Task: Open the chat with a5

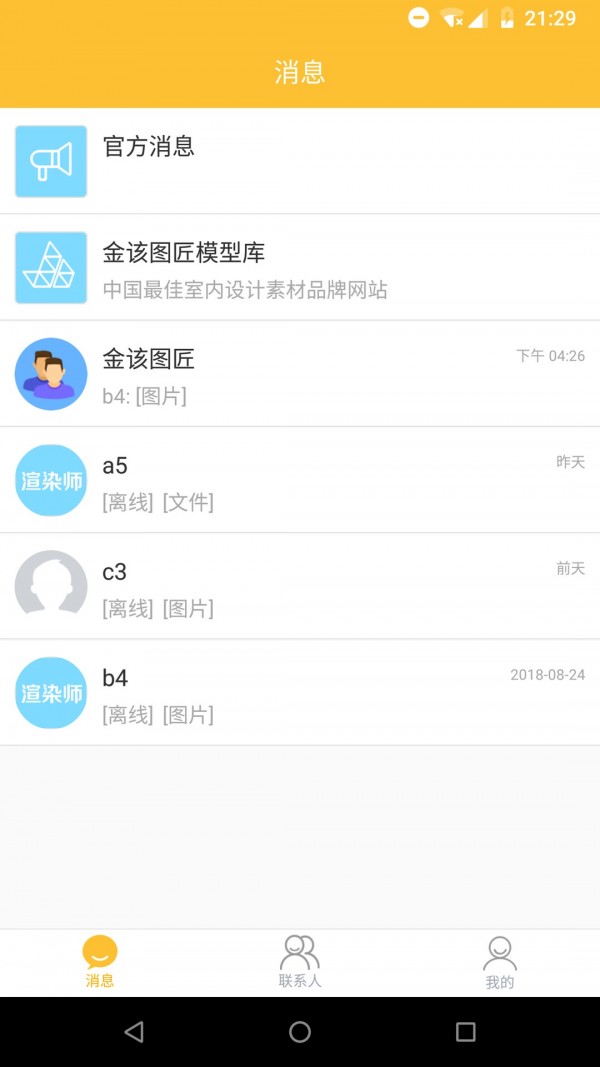Action: (x=300, y=480)
